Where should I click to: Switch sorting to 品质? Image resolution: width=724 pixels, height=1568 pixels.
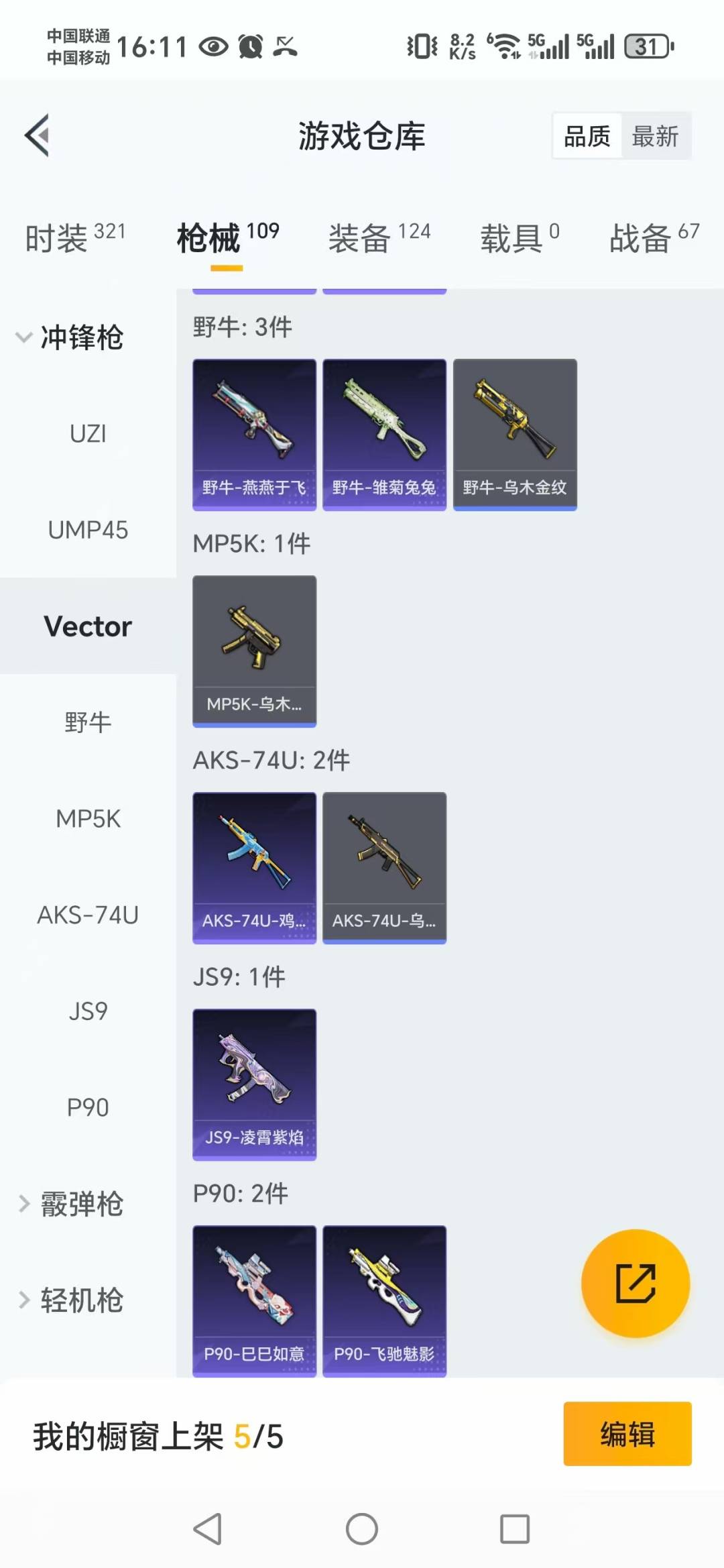point(587,136)
